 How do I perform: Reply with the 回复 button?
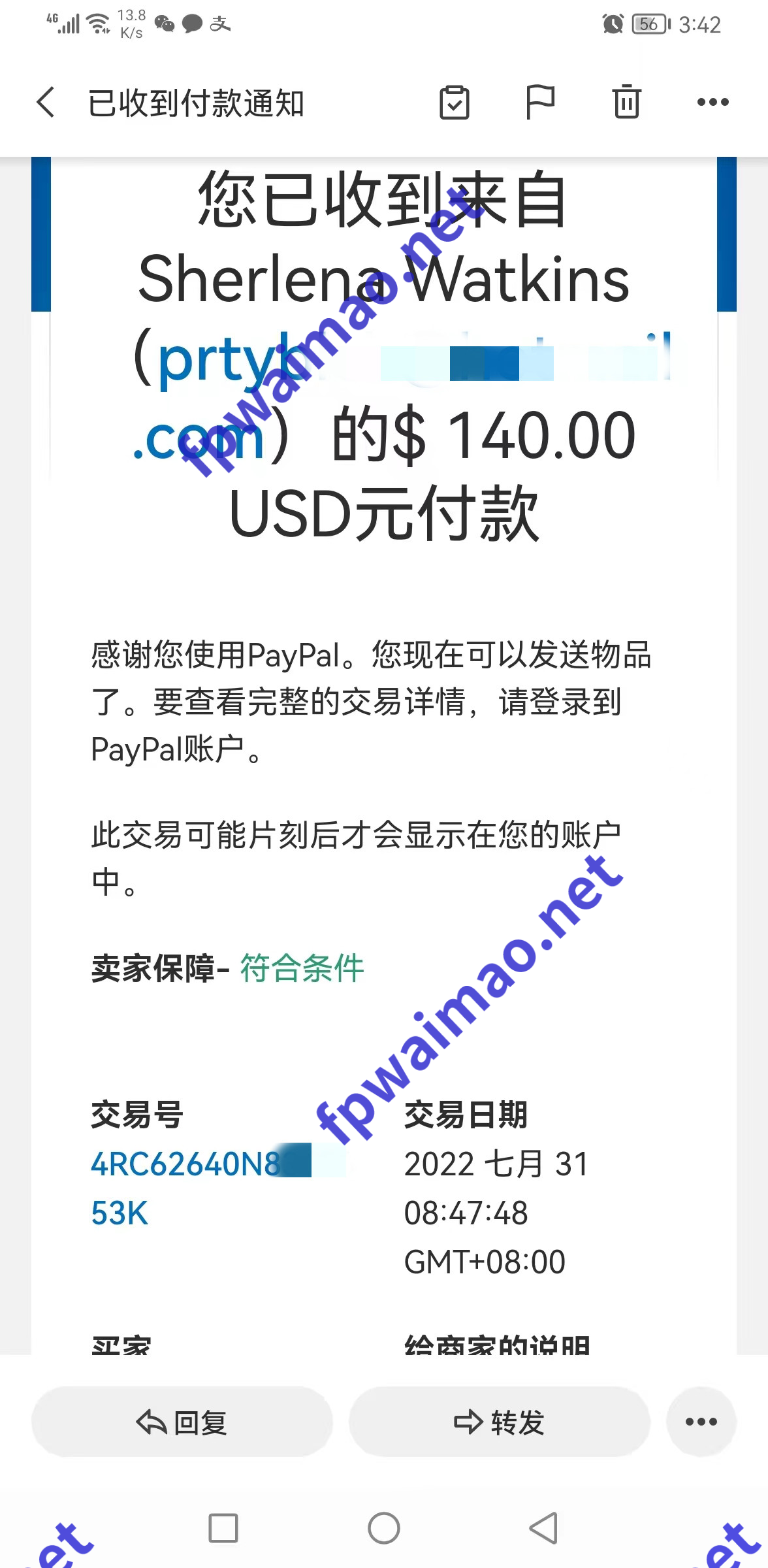(x=182, y=1422)
